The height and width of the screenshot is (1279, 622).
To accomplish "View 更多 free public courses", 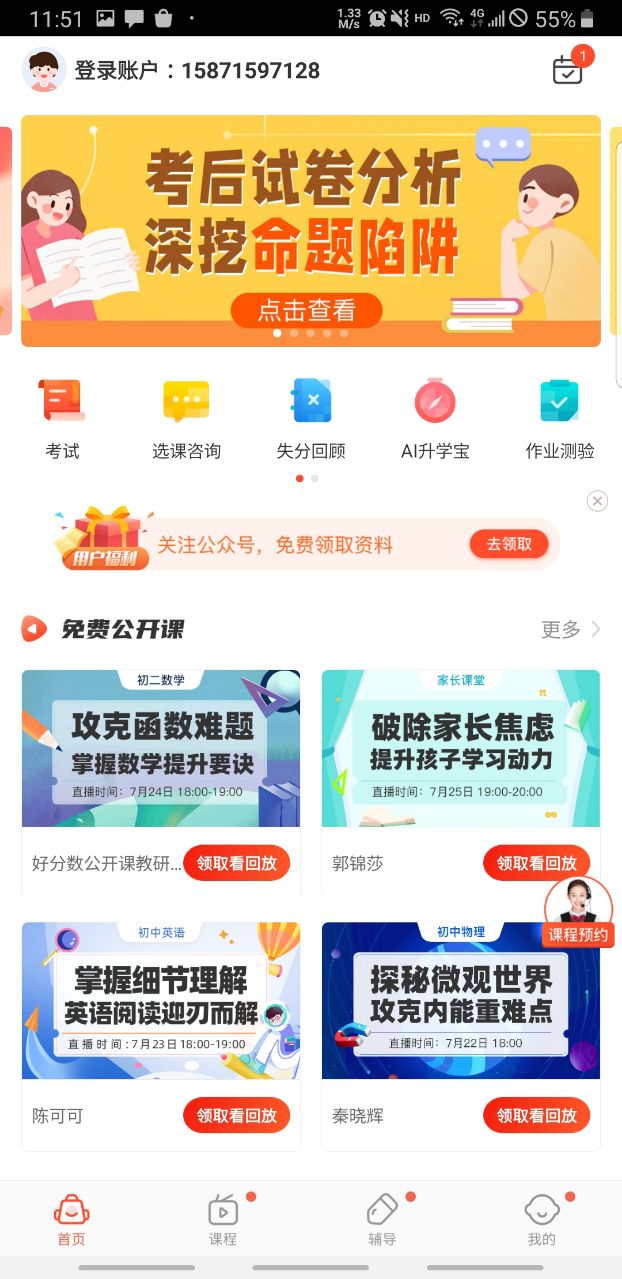I will [570, 629].
